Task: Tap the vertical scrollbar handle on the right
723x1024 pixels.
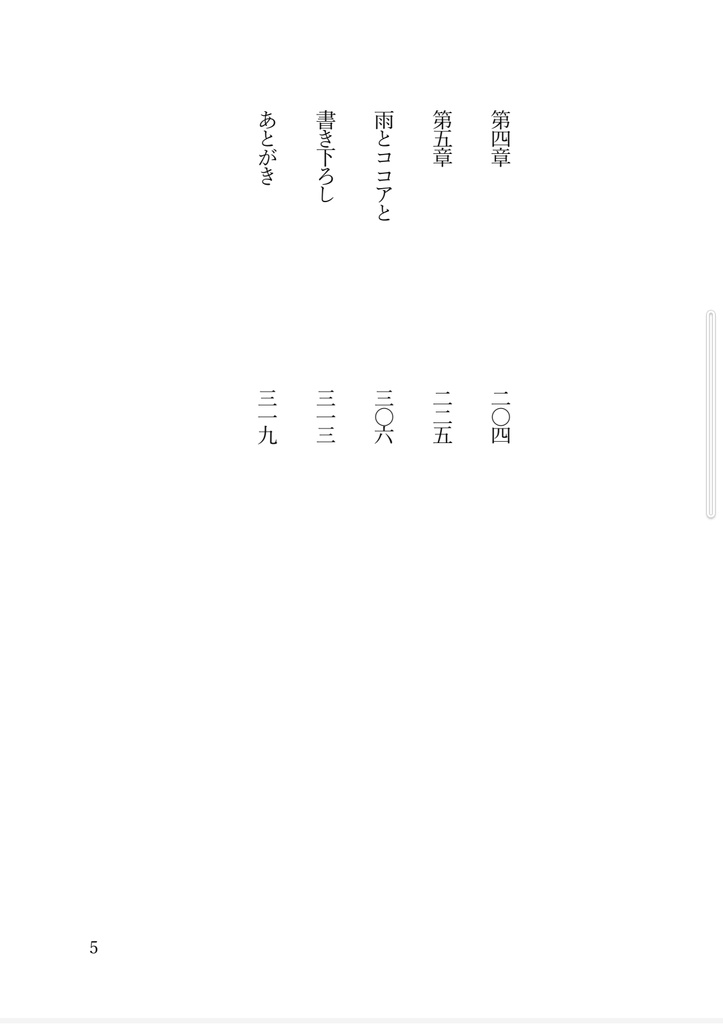Action: point(711,414)
